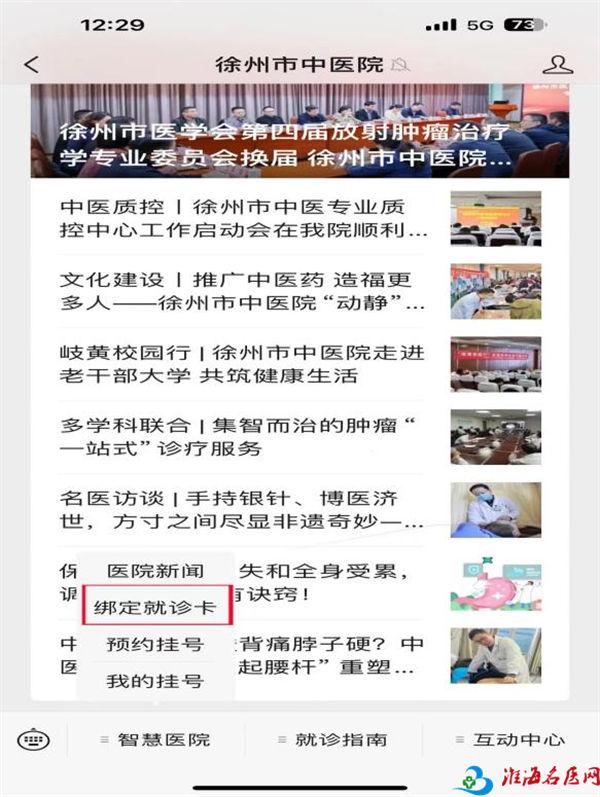Go back from 徐州市中医院 page
The height and width of the screenshot is (797, 600).
[x=32, y=65]
